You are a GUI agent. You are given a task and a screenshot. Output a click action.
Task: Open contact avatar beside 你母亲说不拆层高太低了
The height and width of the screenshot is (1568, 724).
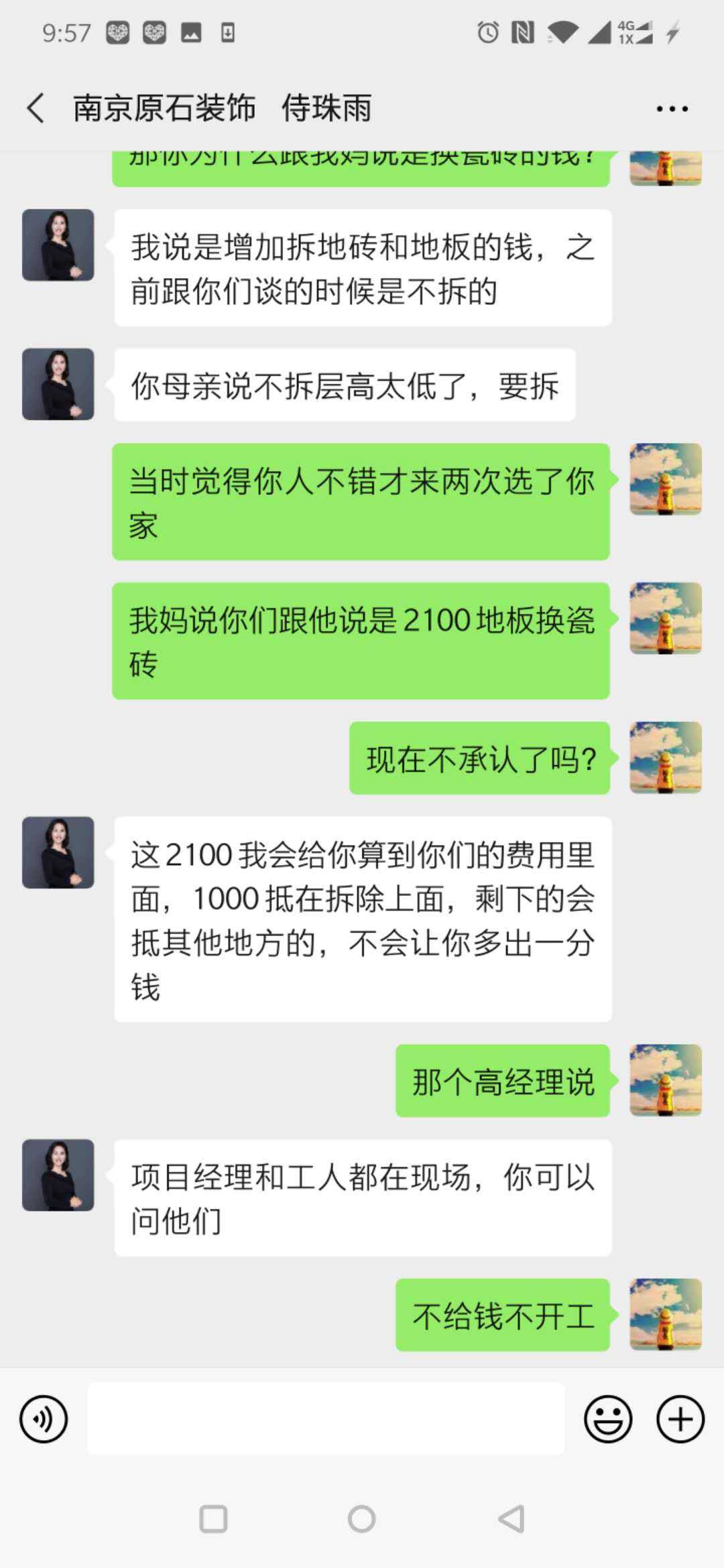[58, 384]
